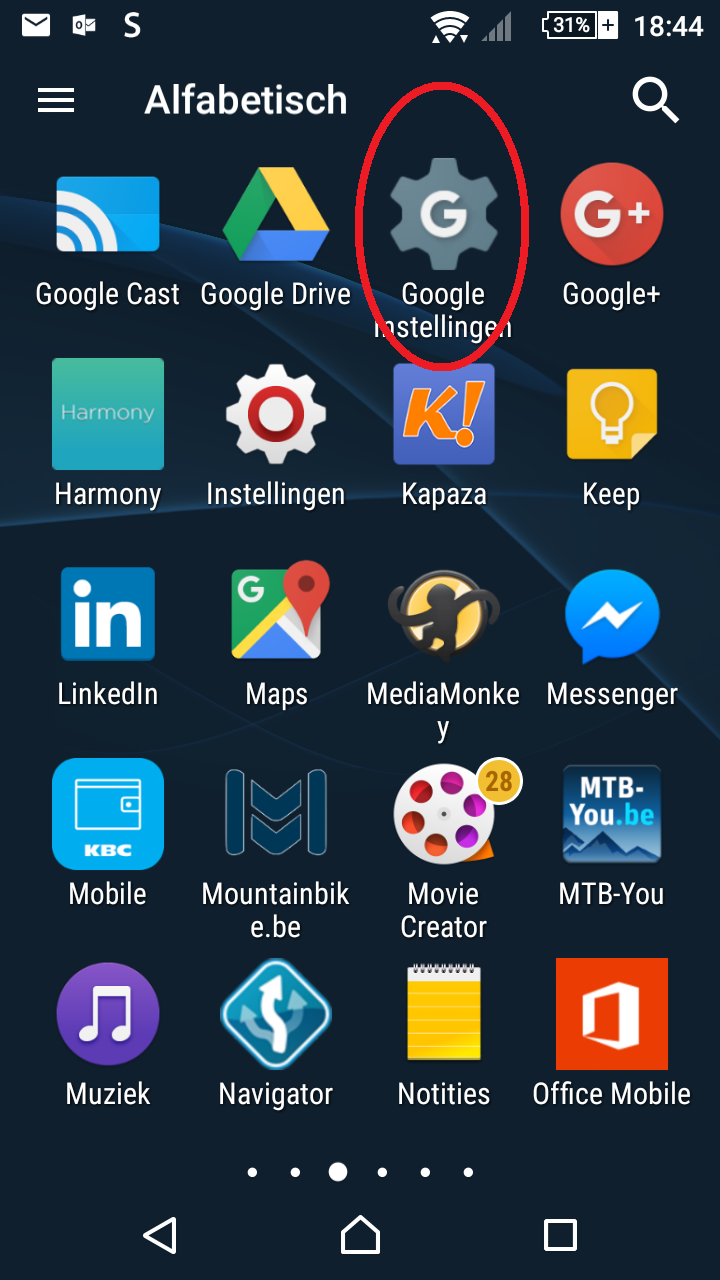Go to the home screen
The image size is (720, 1280).
click(x=360, y=1235)
